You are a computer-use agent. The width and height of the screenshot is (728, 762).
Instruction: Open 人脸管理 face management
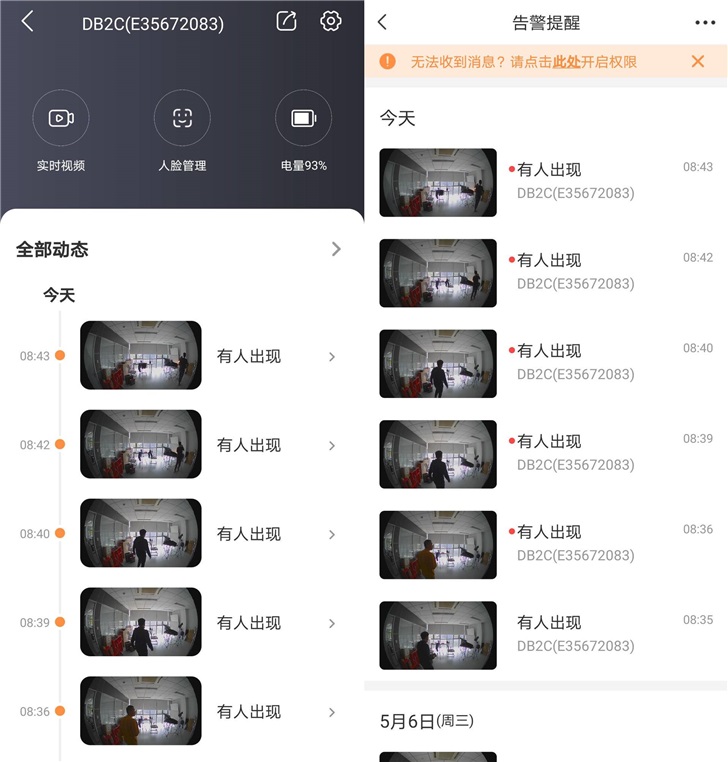tap(182, 119)
